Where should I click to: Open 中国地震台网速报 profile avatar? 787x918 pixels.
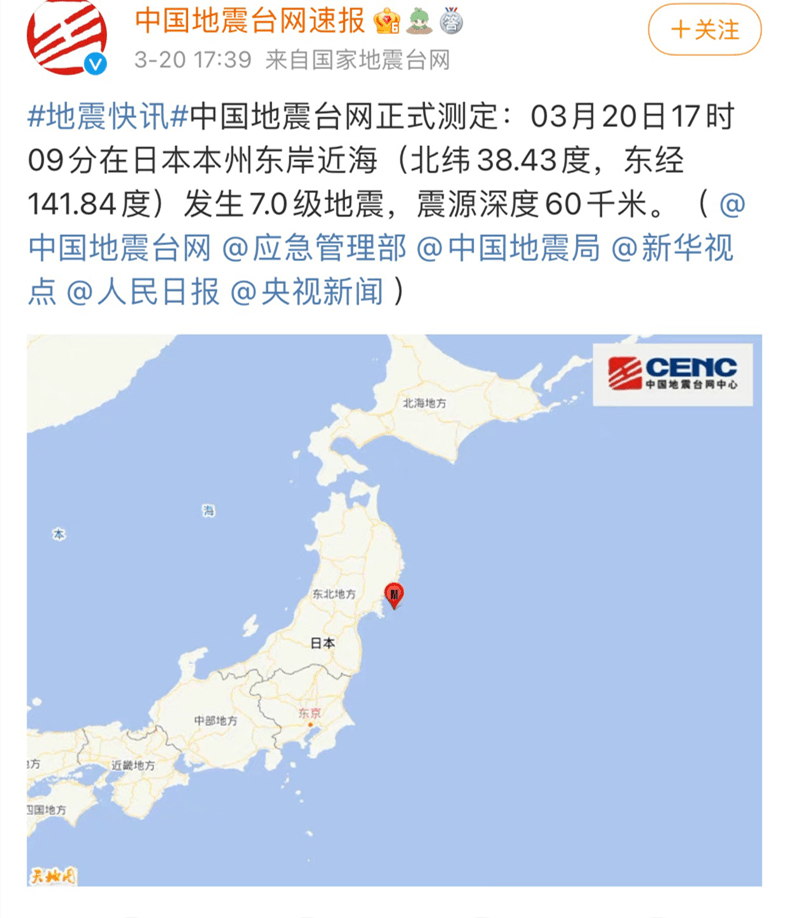(66, 38)
